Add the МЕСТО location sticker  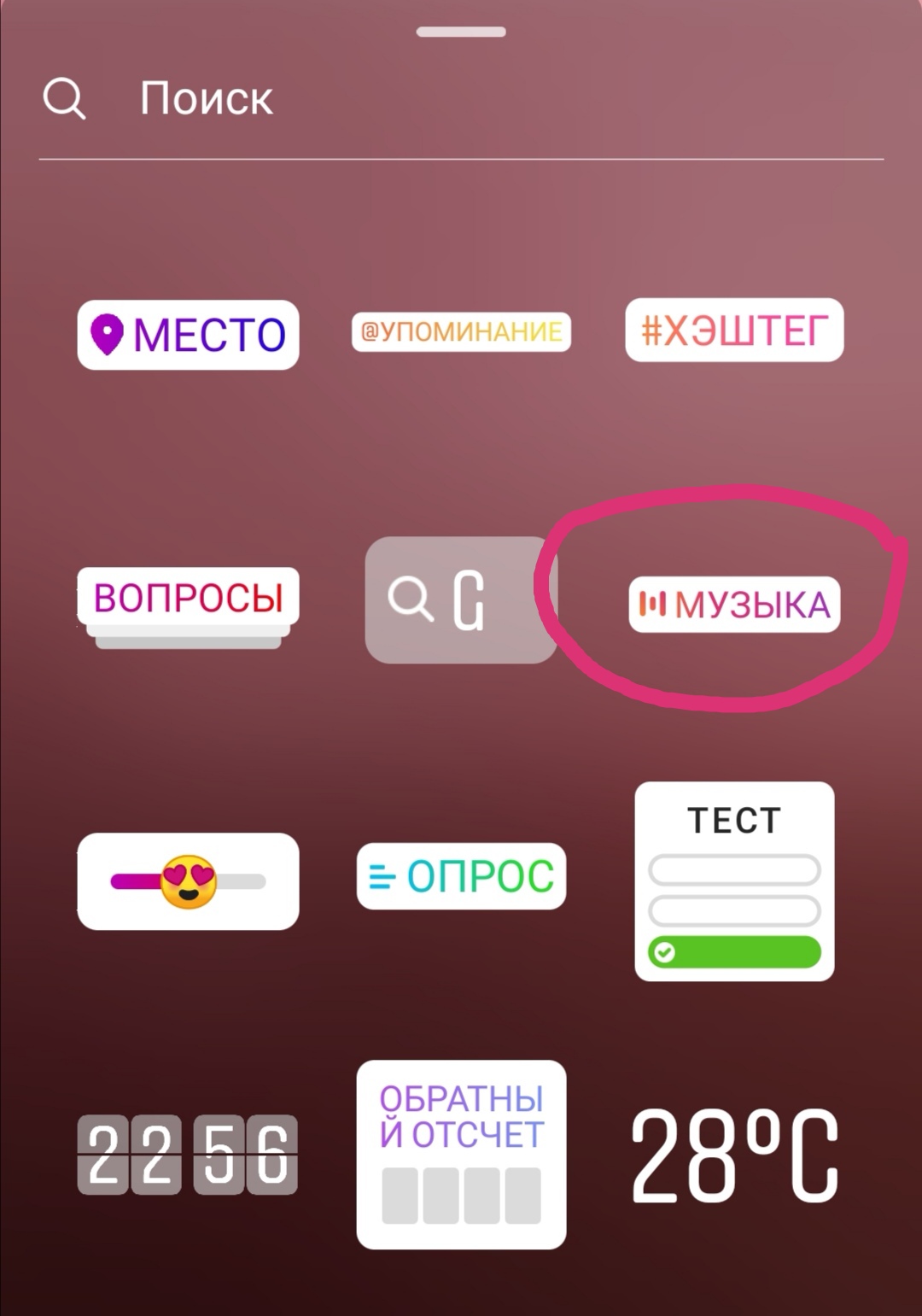click(x=188, y=334)
